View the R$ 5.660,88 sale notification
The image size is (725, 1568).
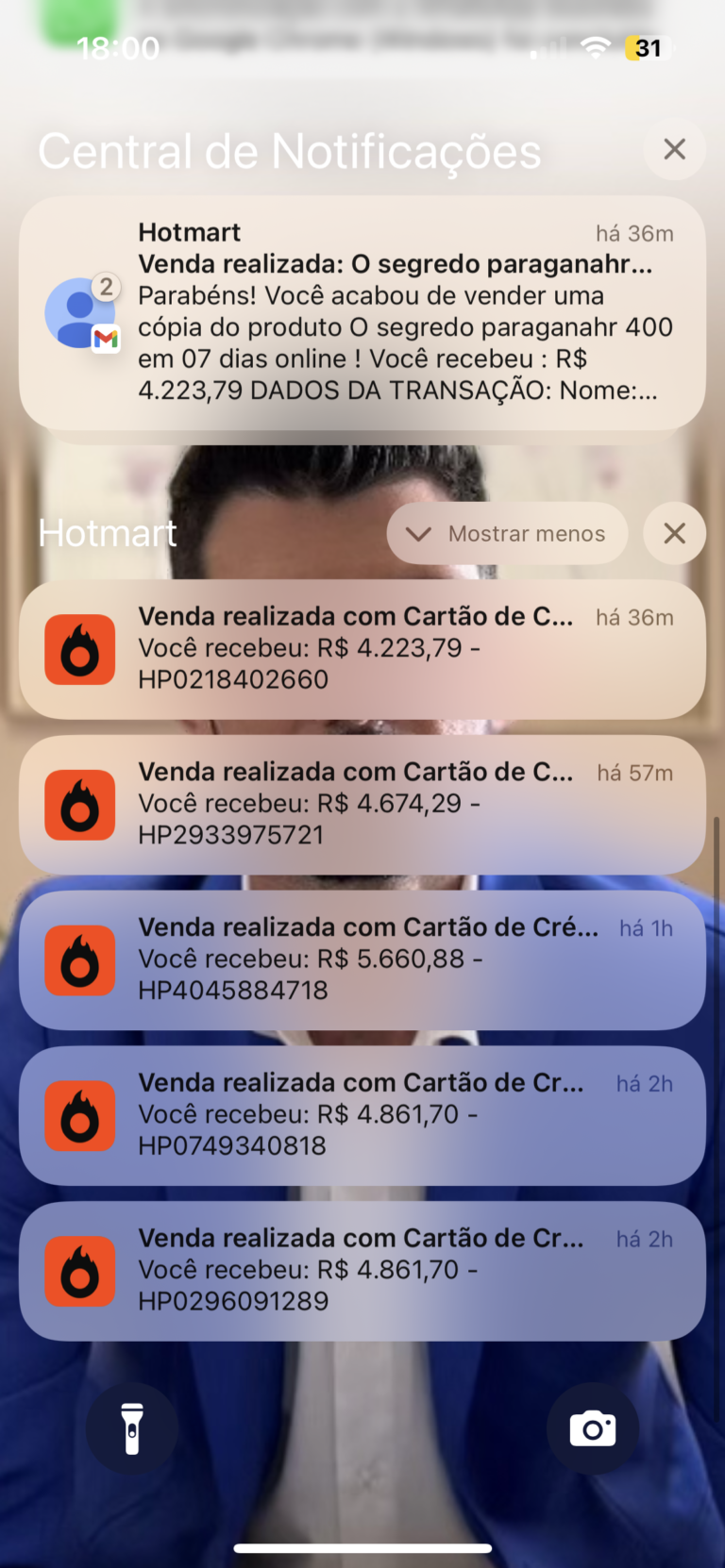[362, 959]
